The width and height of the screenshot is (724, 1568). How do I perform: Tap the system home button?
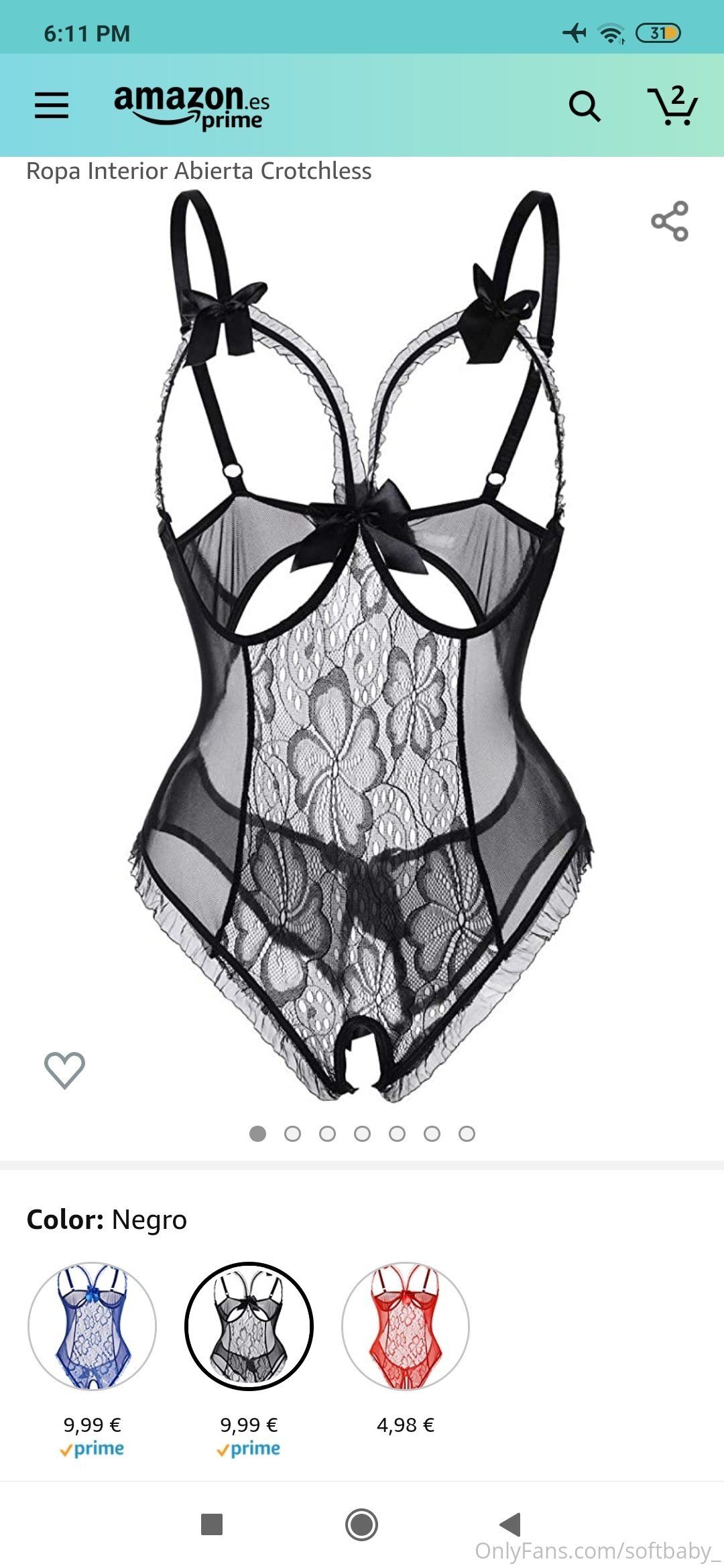[x=361, y=1524]
